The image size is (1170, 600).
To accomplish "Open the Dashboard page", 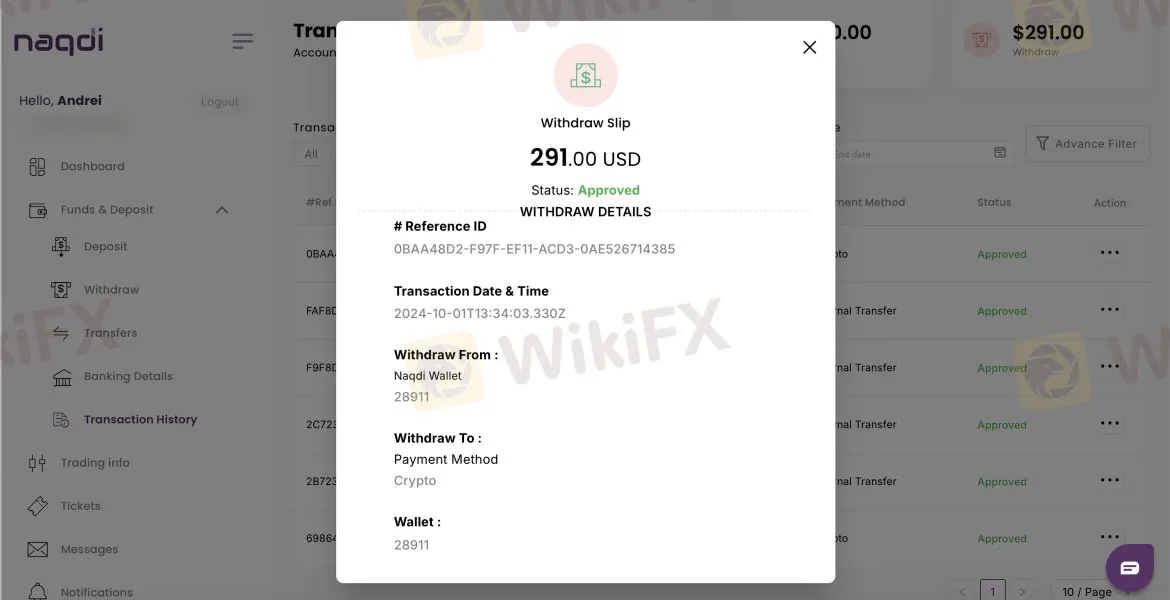I will pos(92,166).
